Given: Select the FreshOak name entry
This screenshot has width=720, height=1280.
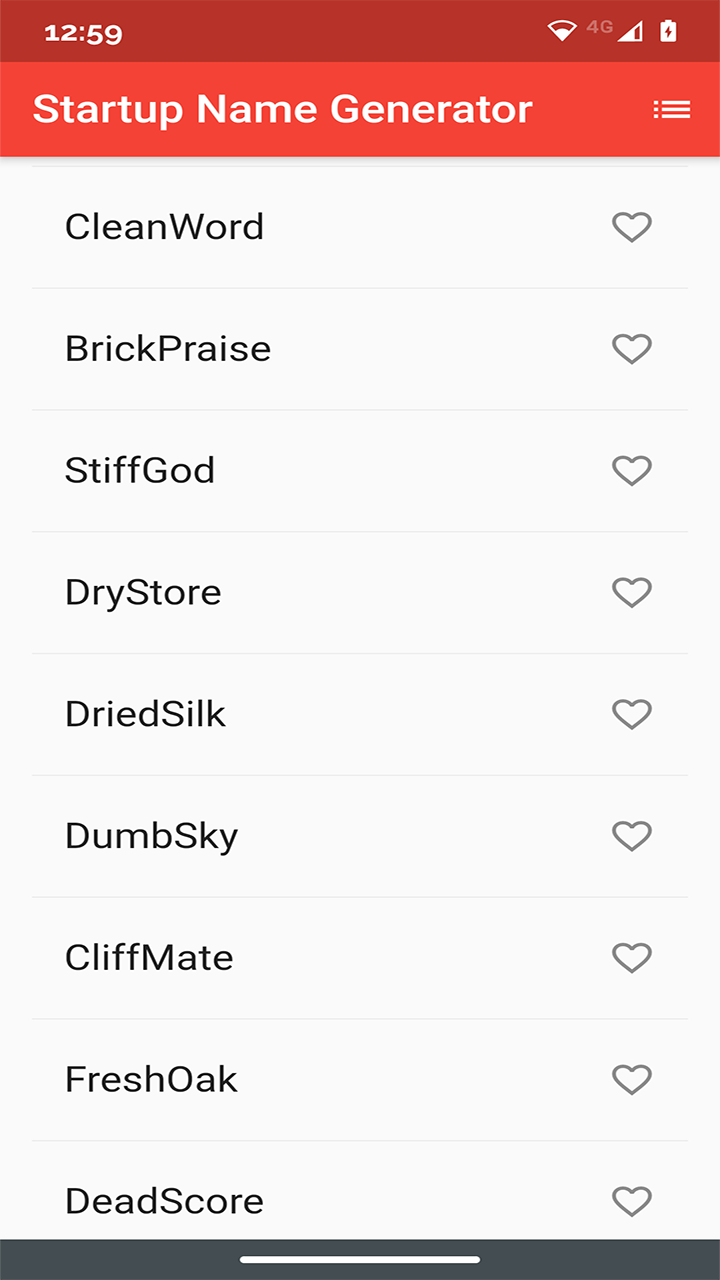Looking at the screenshot, I should coord(151,1080).
